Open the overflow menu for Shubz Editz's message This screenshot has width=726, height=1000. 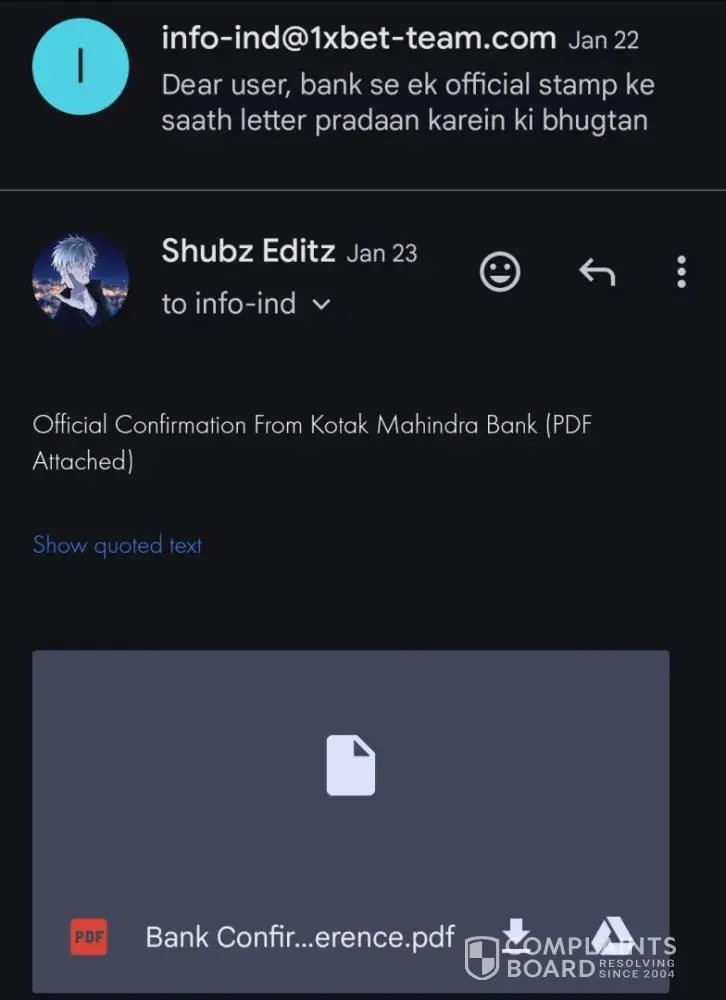click(x=681, y=271)
